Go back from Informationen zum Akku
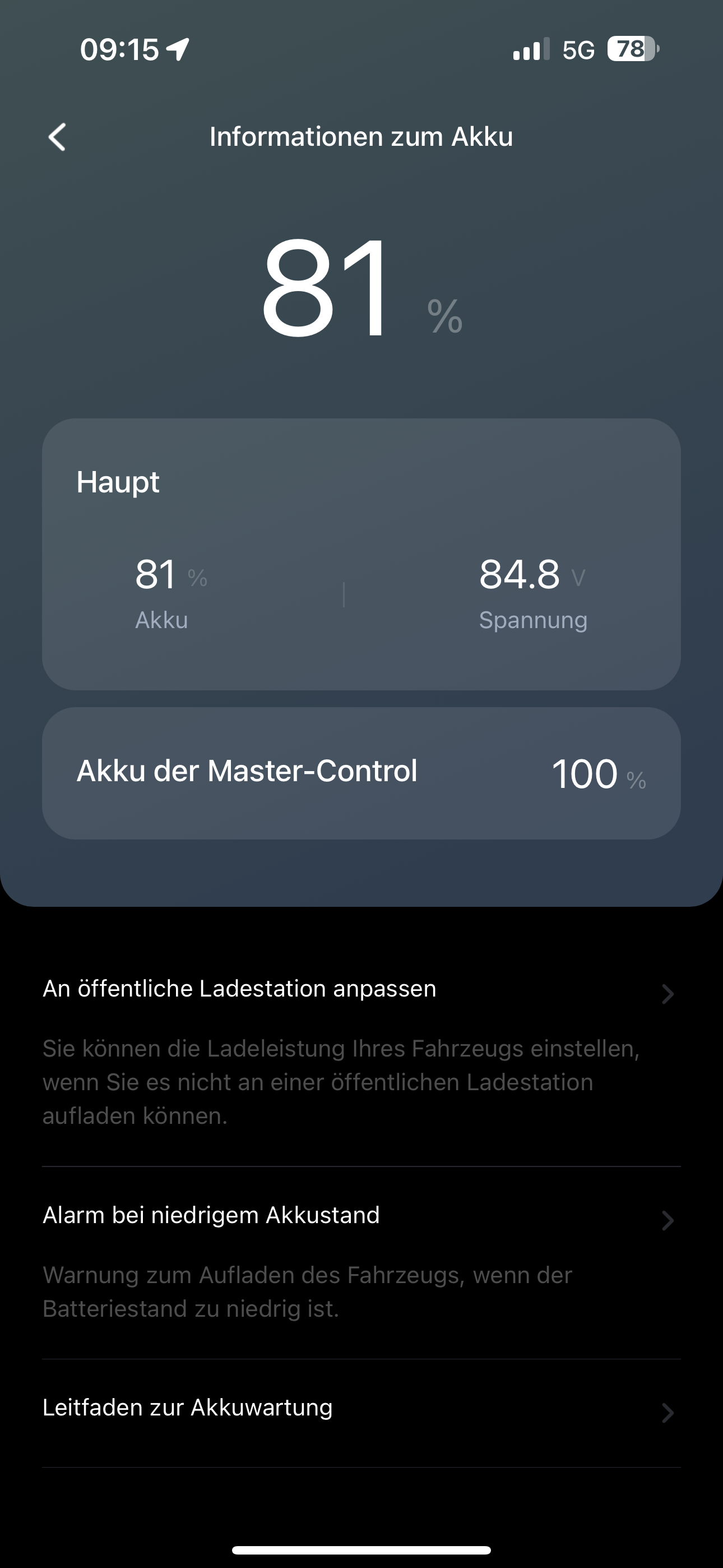The image size is (723, 1568). pos(57,137)
